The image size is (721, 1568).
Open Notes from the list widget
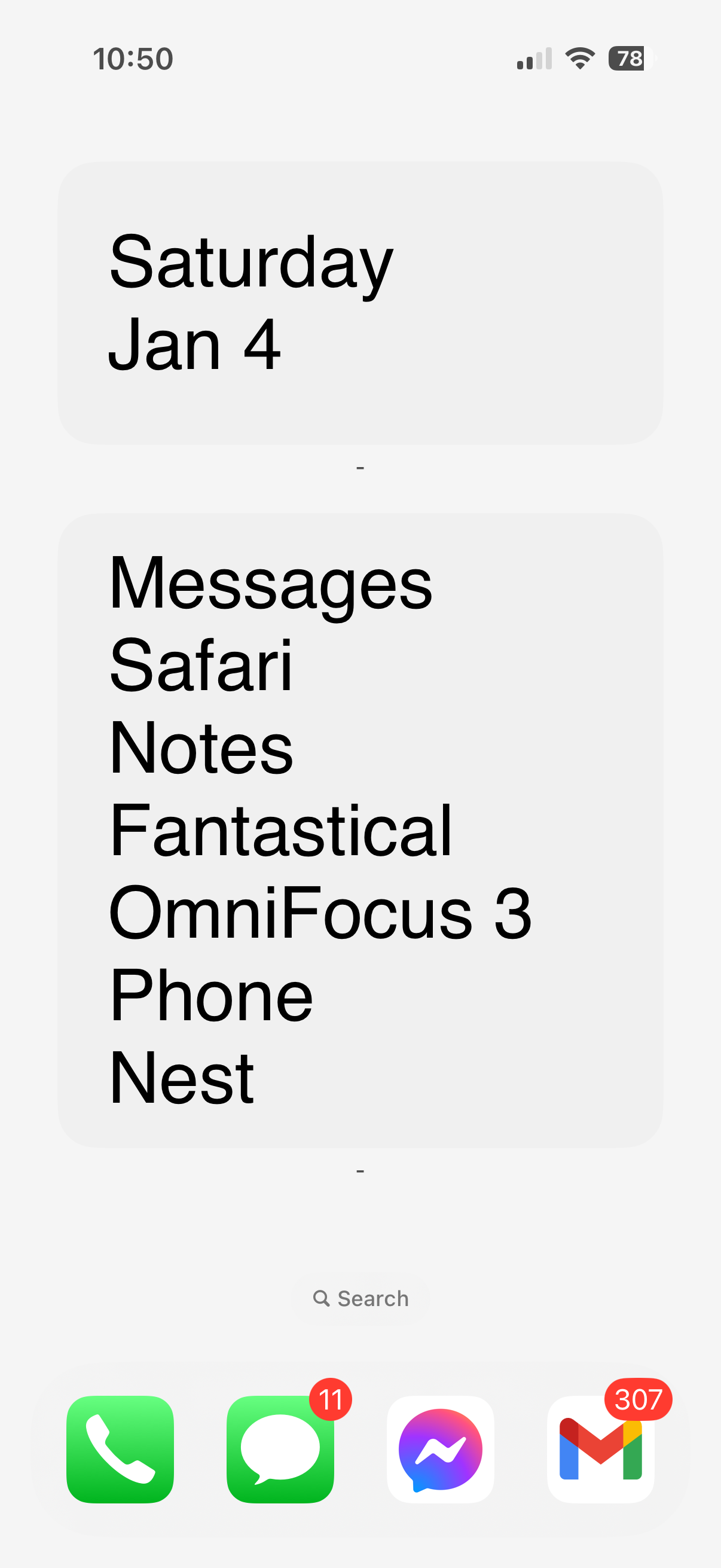(x=201, y=748)
